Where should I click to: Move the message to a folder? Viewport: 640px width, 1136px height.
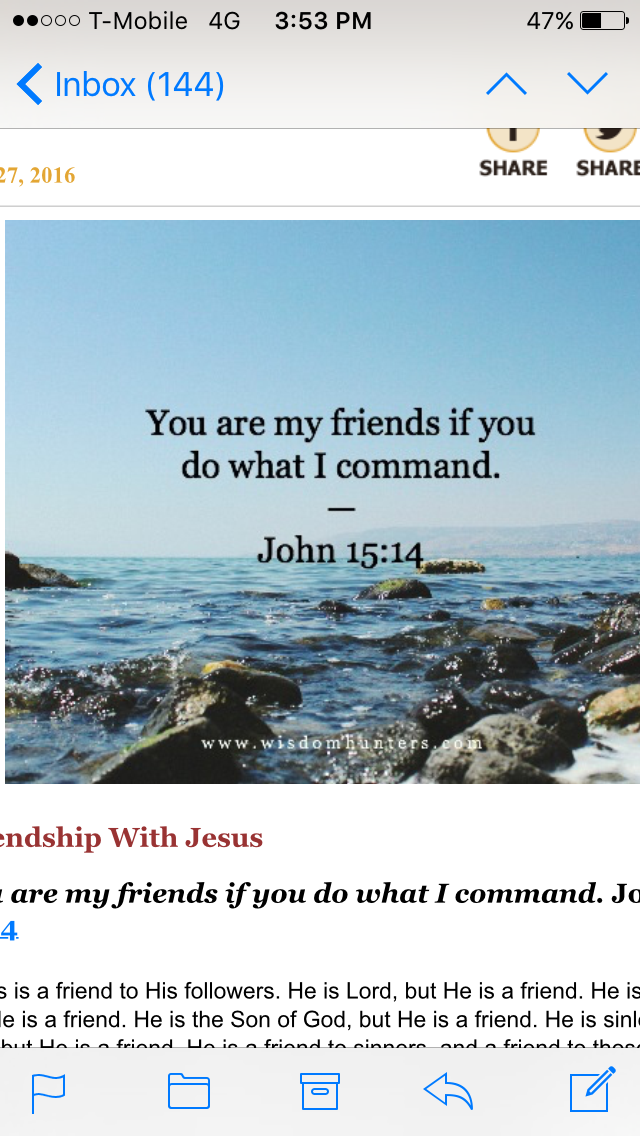pyautogui.click(x=188, y=1091)
